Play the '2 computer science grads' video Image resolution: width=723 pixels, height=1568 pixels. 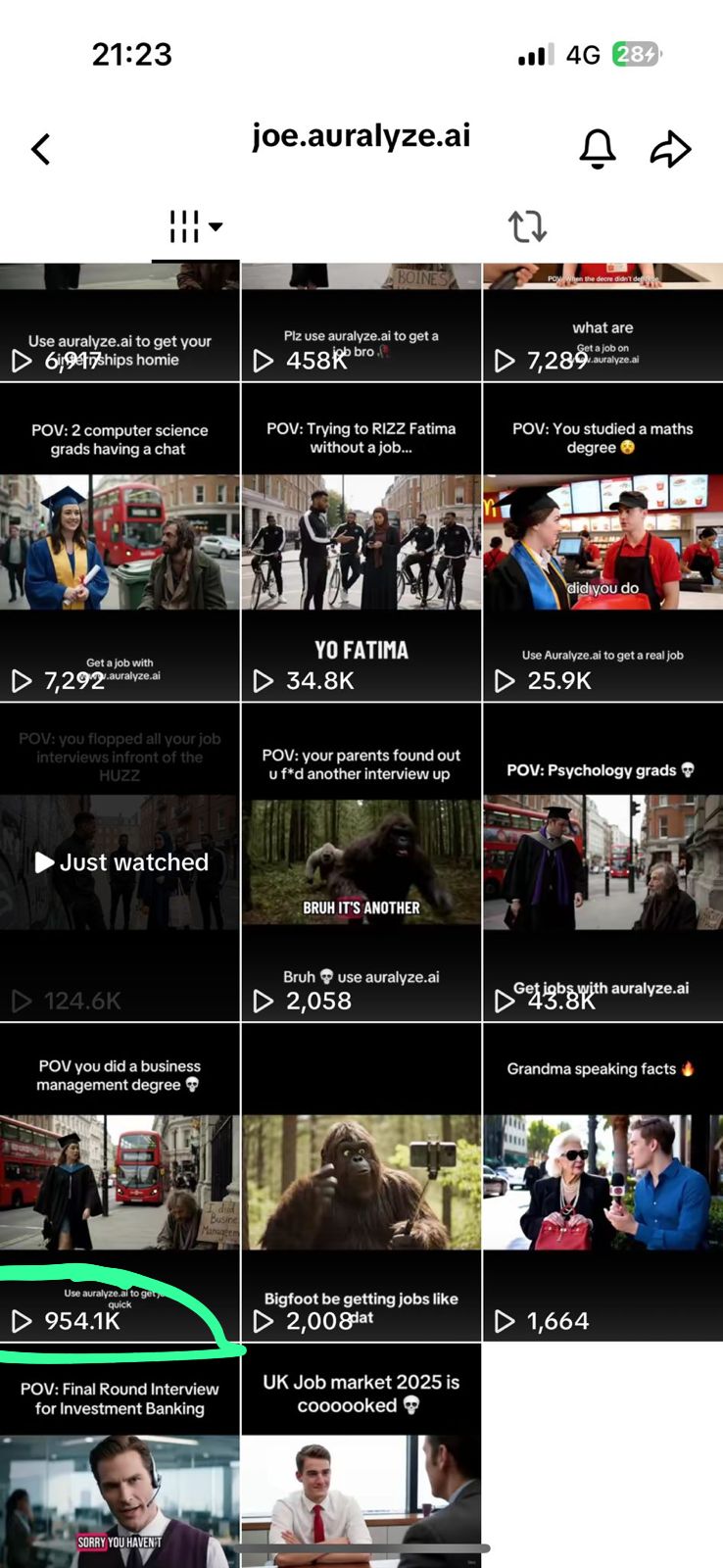coord(120,542)
